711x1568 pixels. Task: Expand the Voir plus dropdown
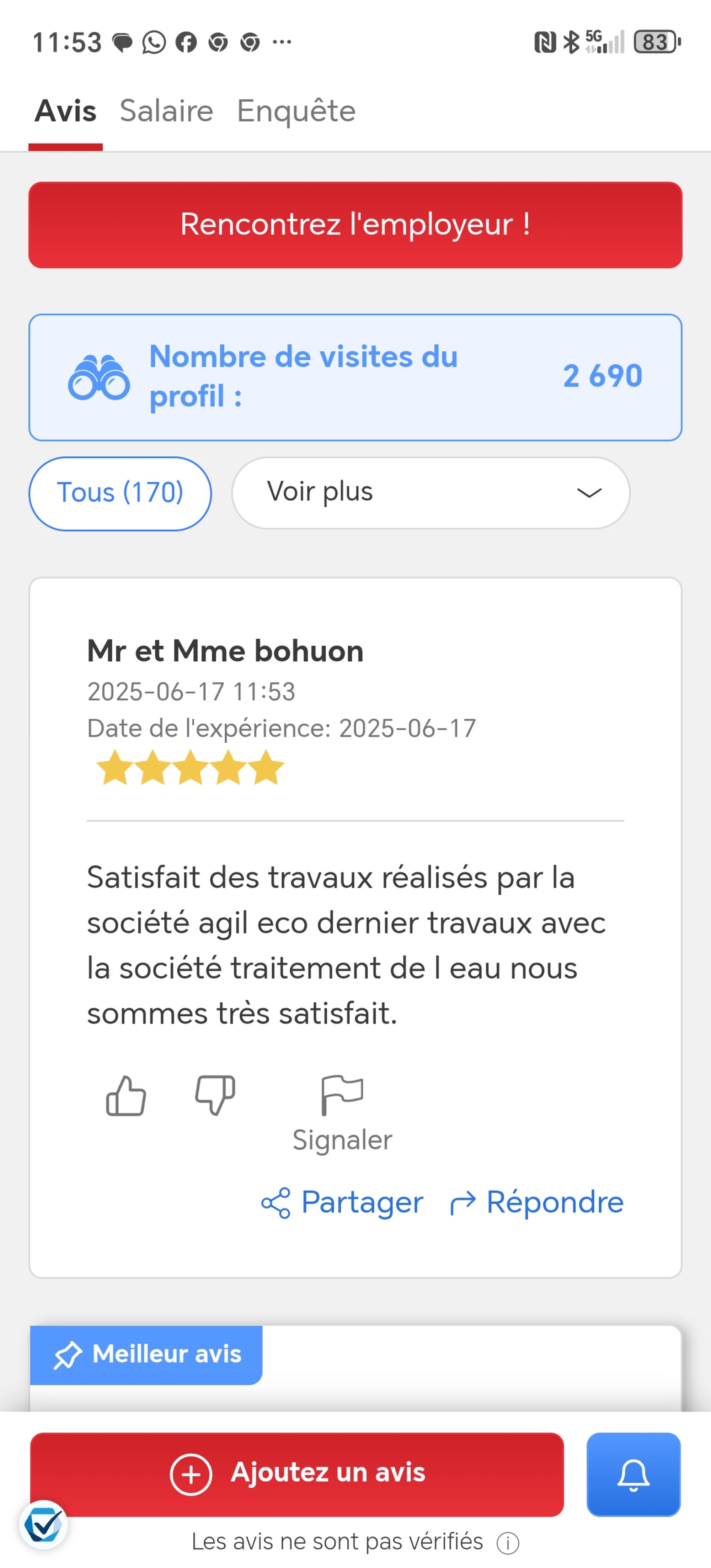coord(431,493)
